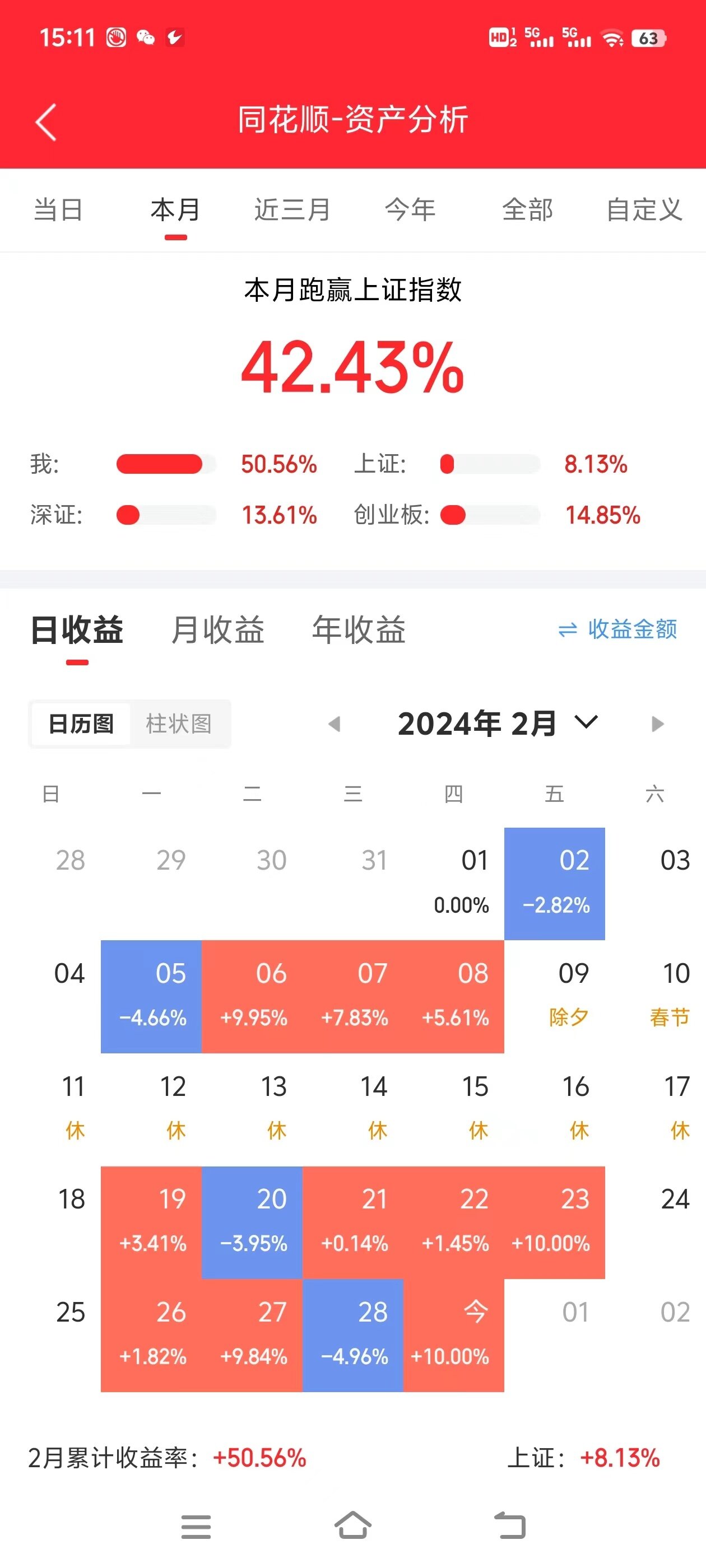
Task: Go back from 资产分析 page
Action: [x=47, y=122]
